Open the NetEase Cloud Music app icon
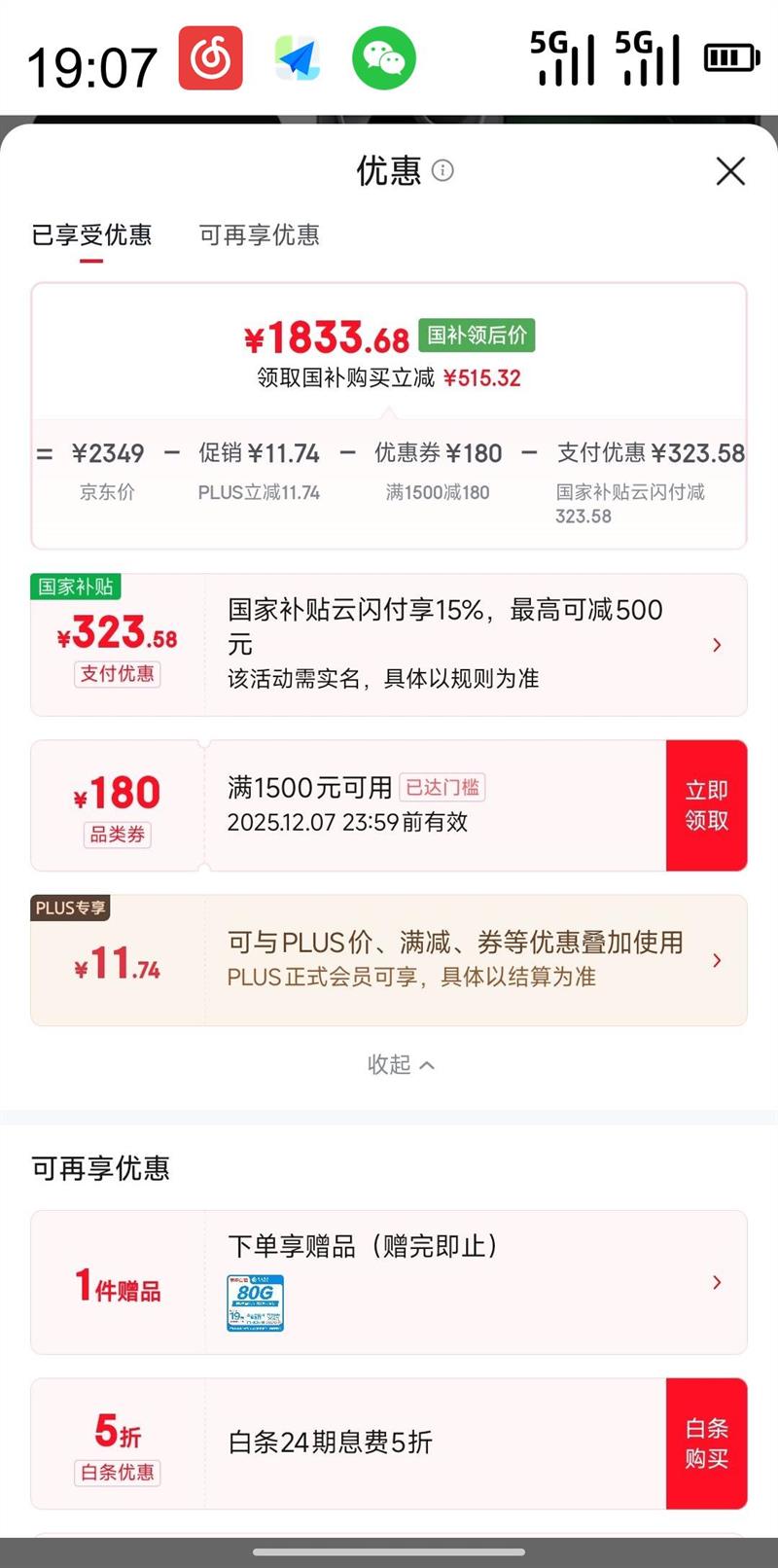778x1568 pixels. point(210,58)
